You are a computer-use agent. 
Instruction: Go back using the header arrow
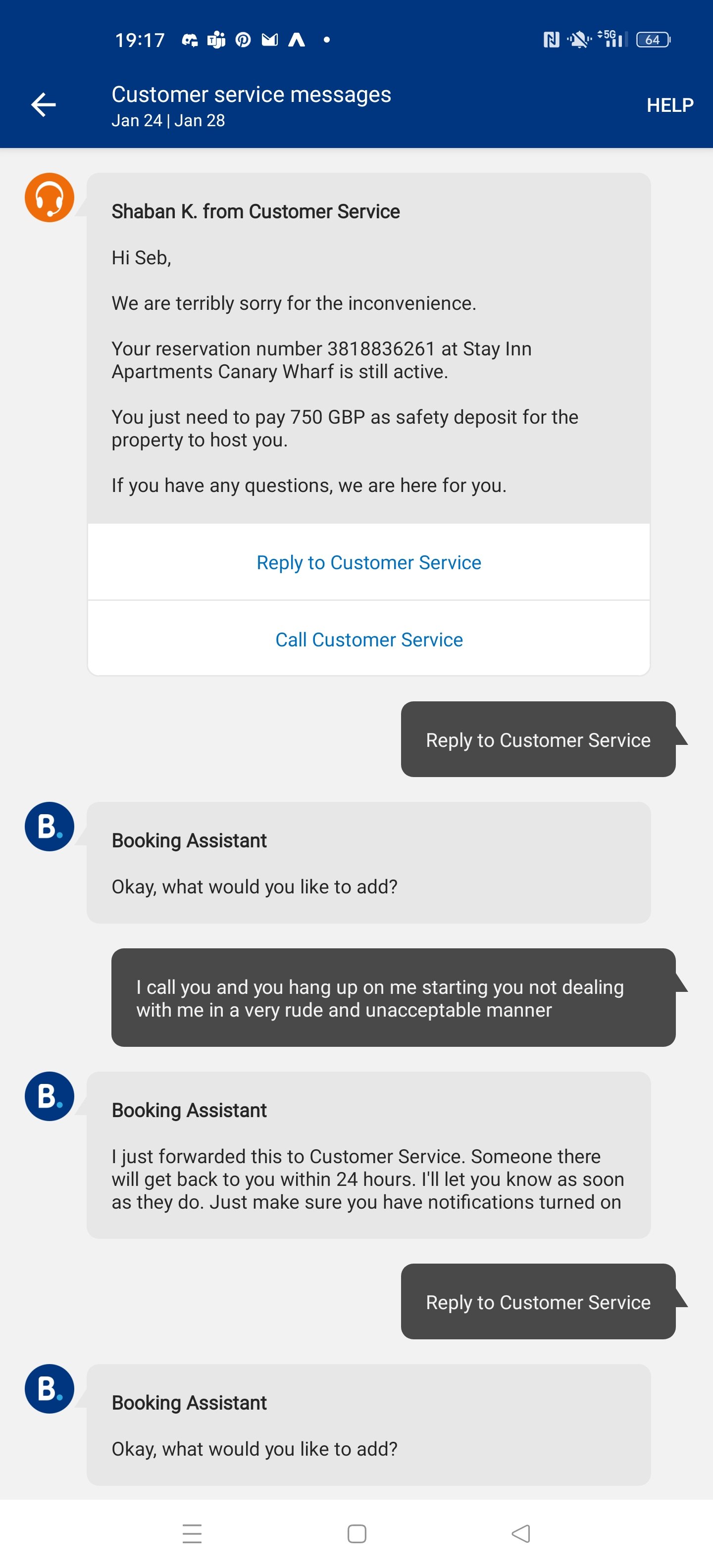click(x=43, y=105)
